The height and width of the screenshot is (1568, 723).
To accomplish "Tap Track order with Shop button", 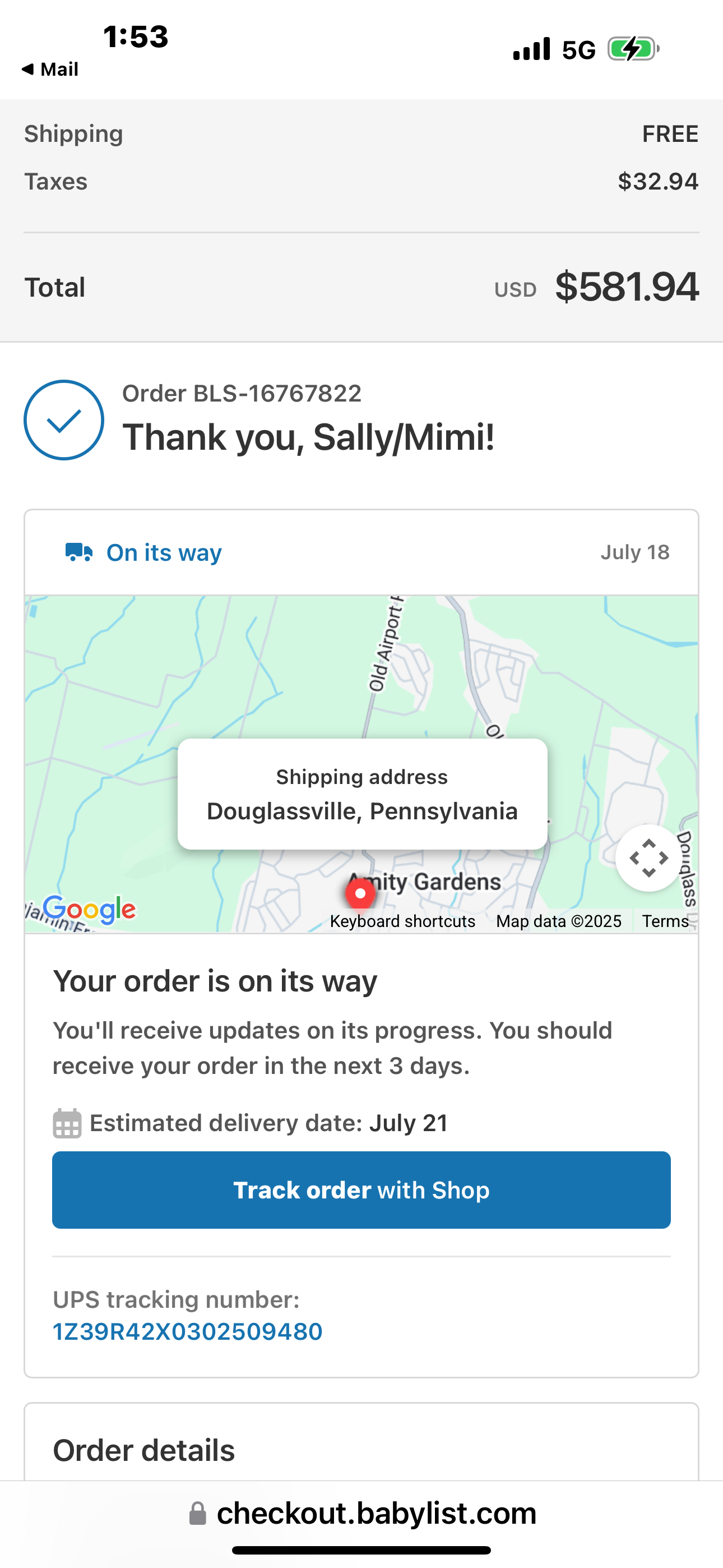I will 361,1190.
